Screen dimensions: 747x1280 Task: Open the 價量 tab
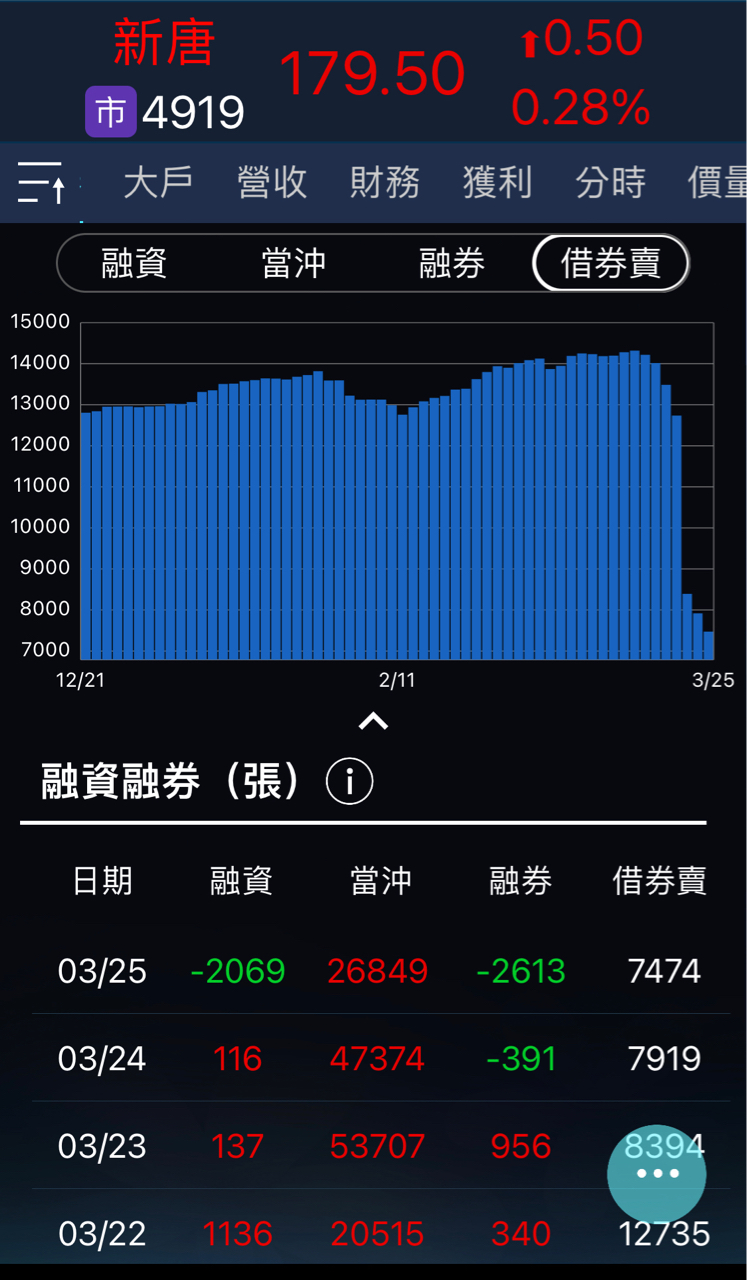point(718,183)
